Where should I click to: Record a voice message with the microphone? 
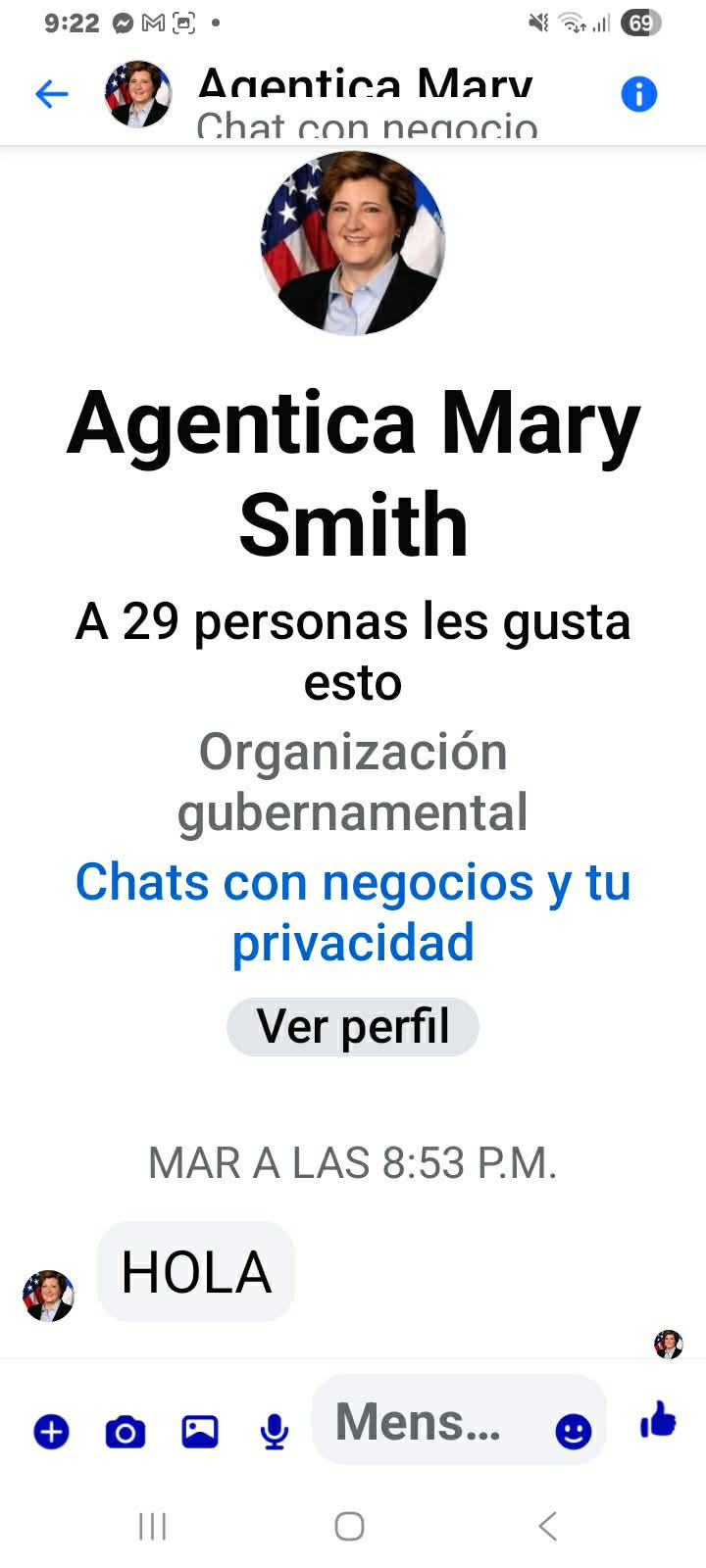[275, 1432]
